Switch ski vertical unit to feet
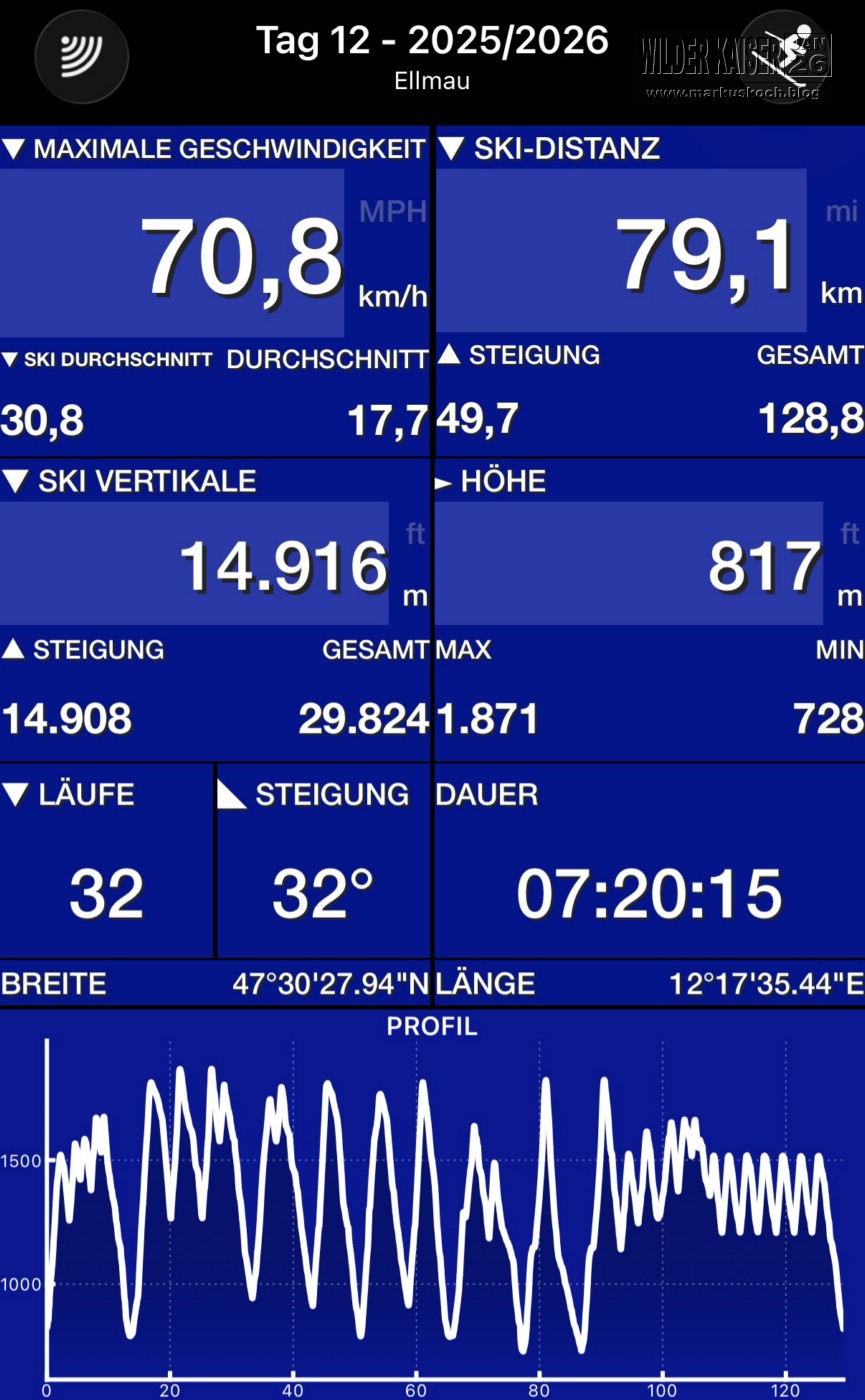This screenshot has width=865, height=1400. pos(415,534)
